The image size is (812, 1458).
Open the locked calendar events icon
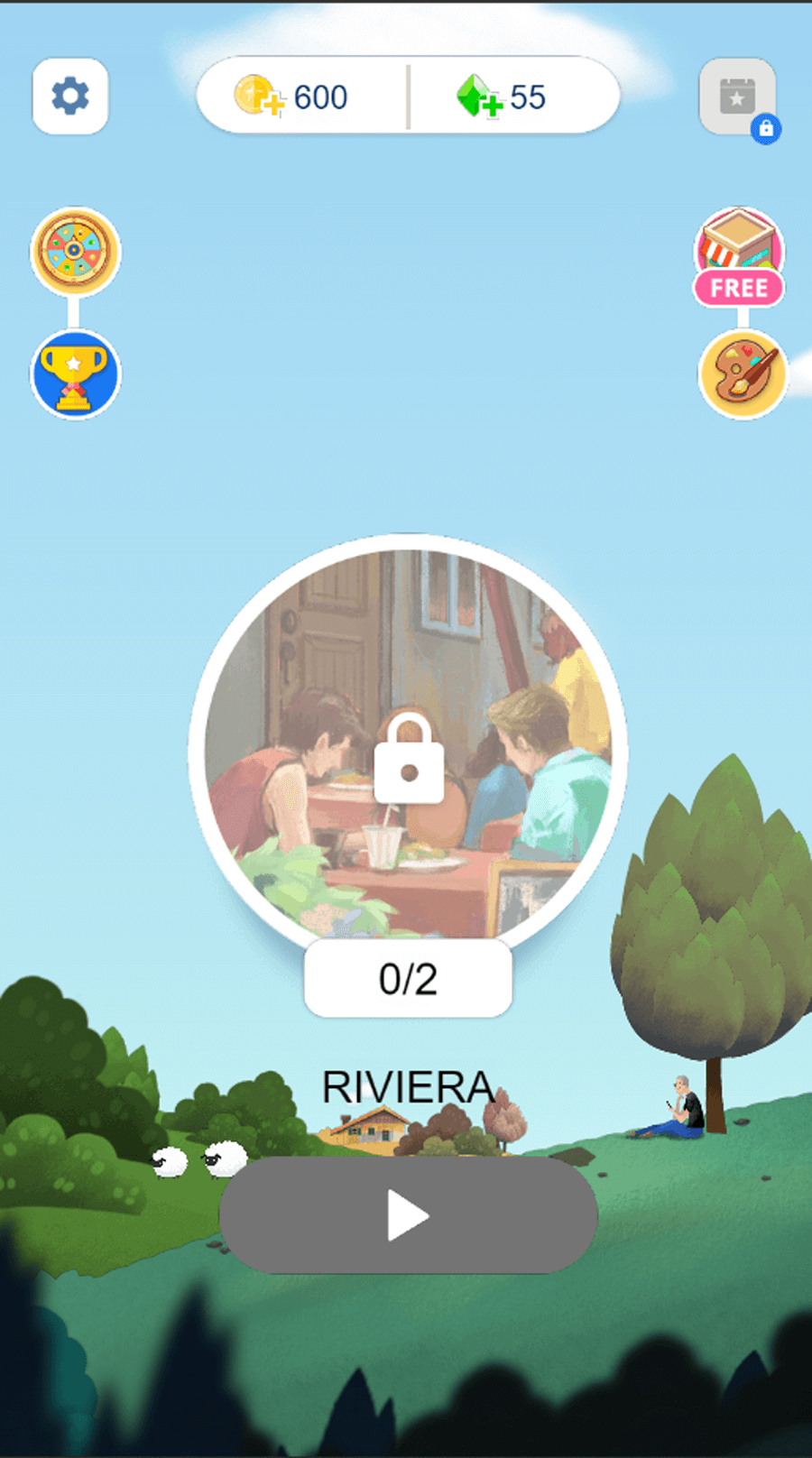738,97
